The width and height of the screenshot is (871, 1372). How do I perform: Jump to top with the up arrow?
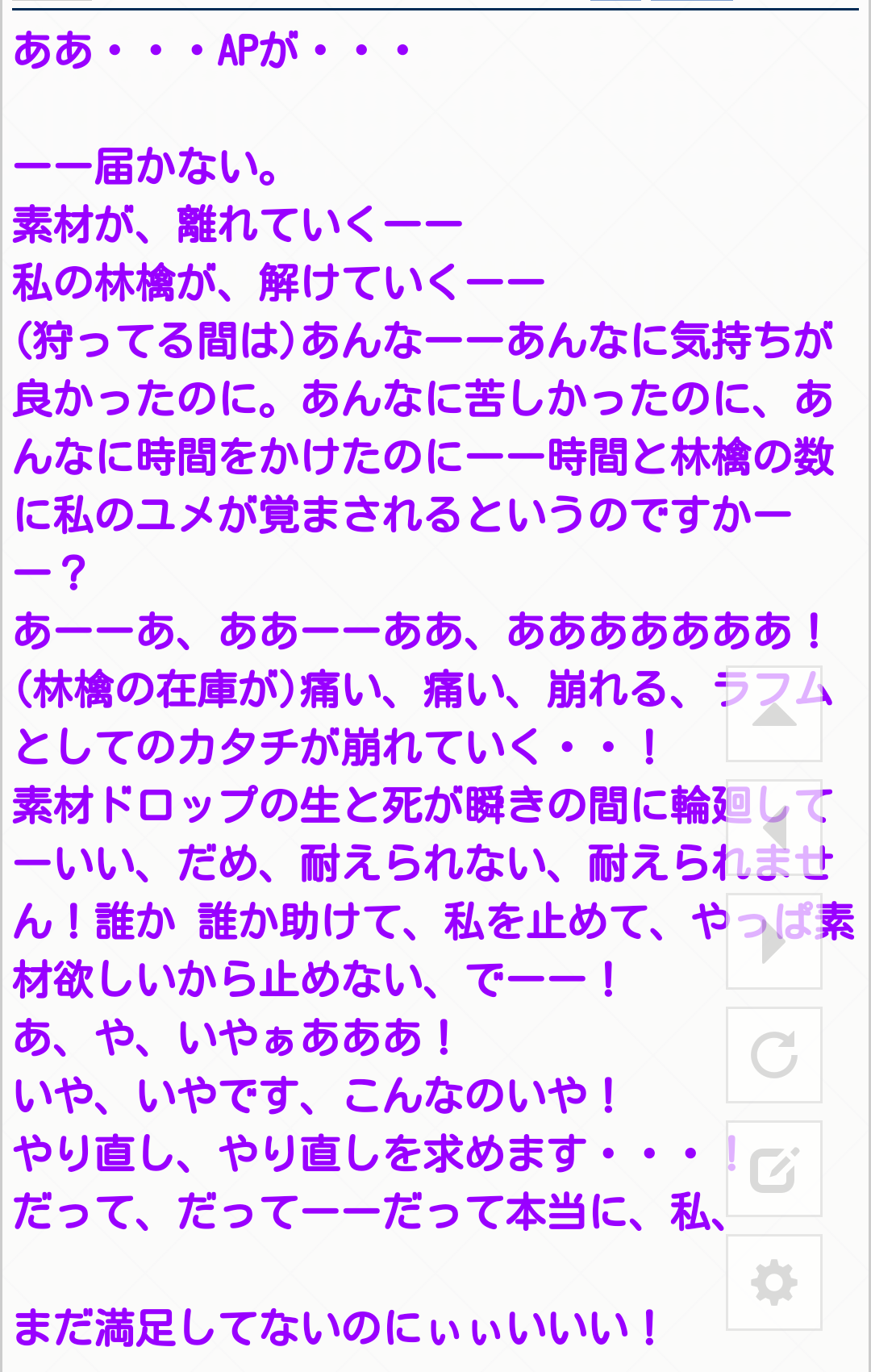(773, 714)
